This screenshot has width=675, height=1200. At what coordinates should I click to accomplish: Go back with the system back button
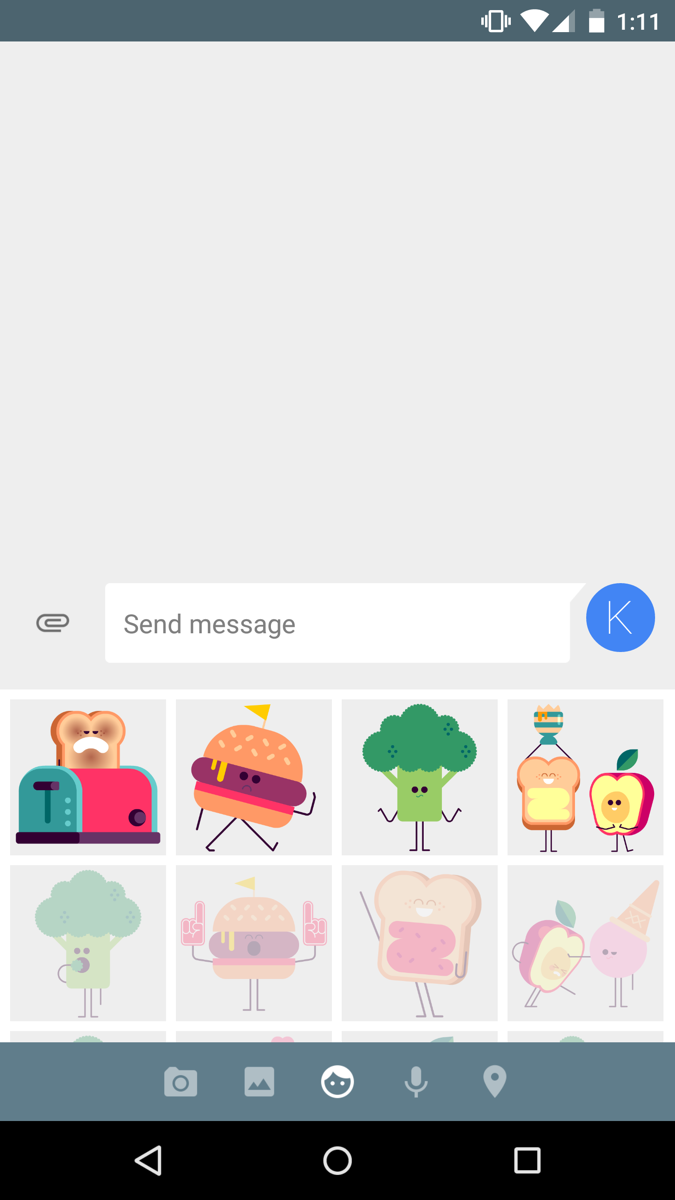(x=149, y=1160)
